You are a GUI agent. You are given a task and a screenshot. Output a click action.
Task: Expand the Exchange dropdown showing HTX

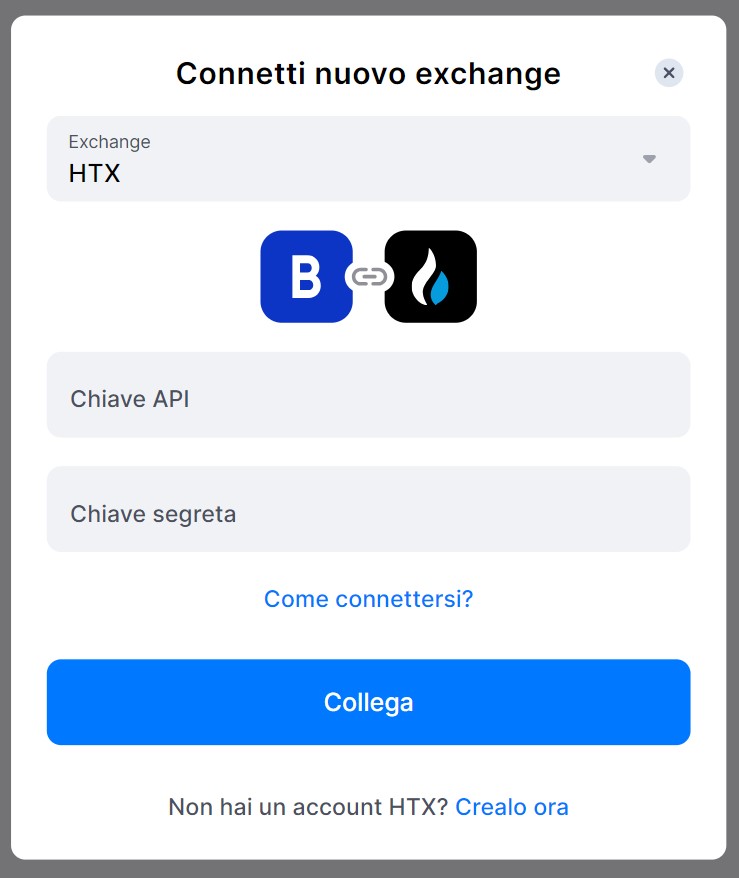coord(368,159)
